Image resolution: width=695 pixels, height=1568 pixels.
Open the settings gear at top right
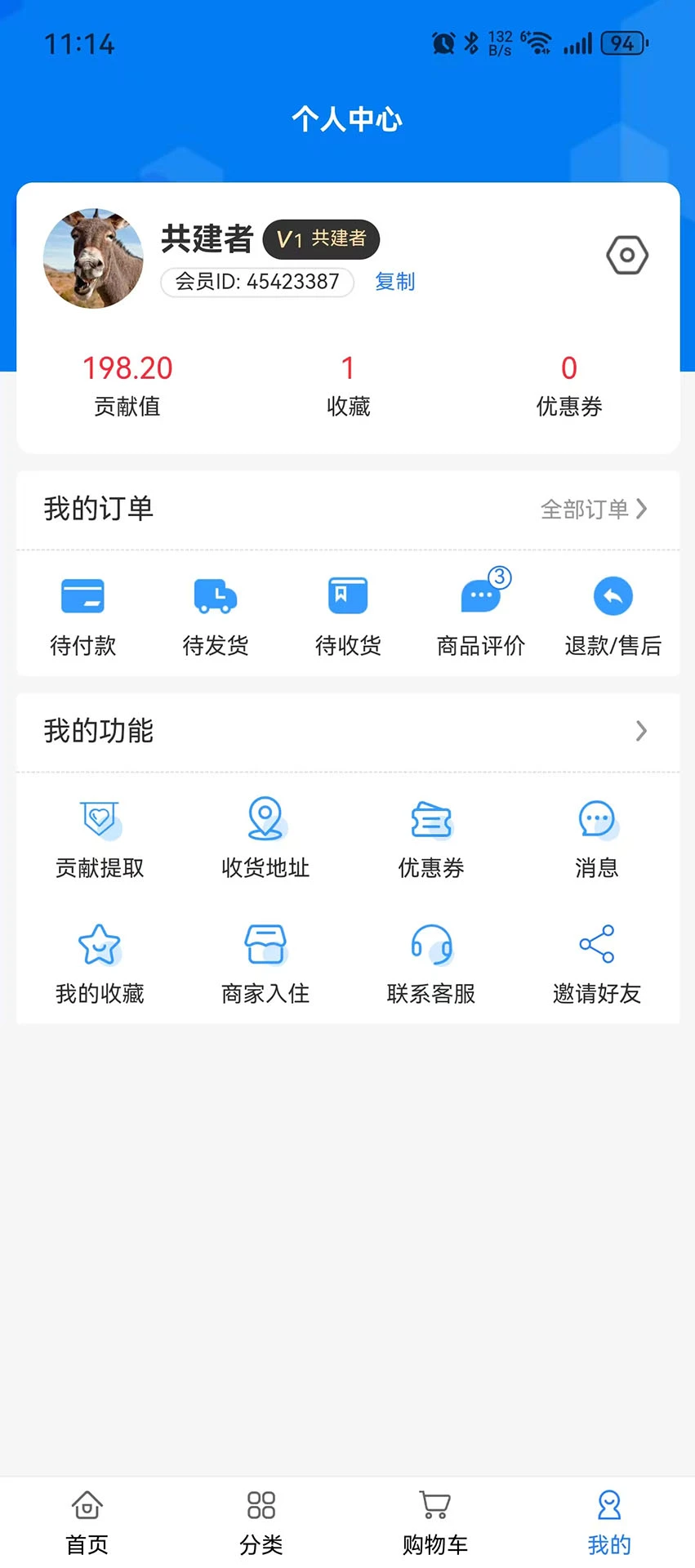click(626, 254)
